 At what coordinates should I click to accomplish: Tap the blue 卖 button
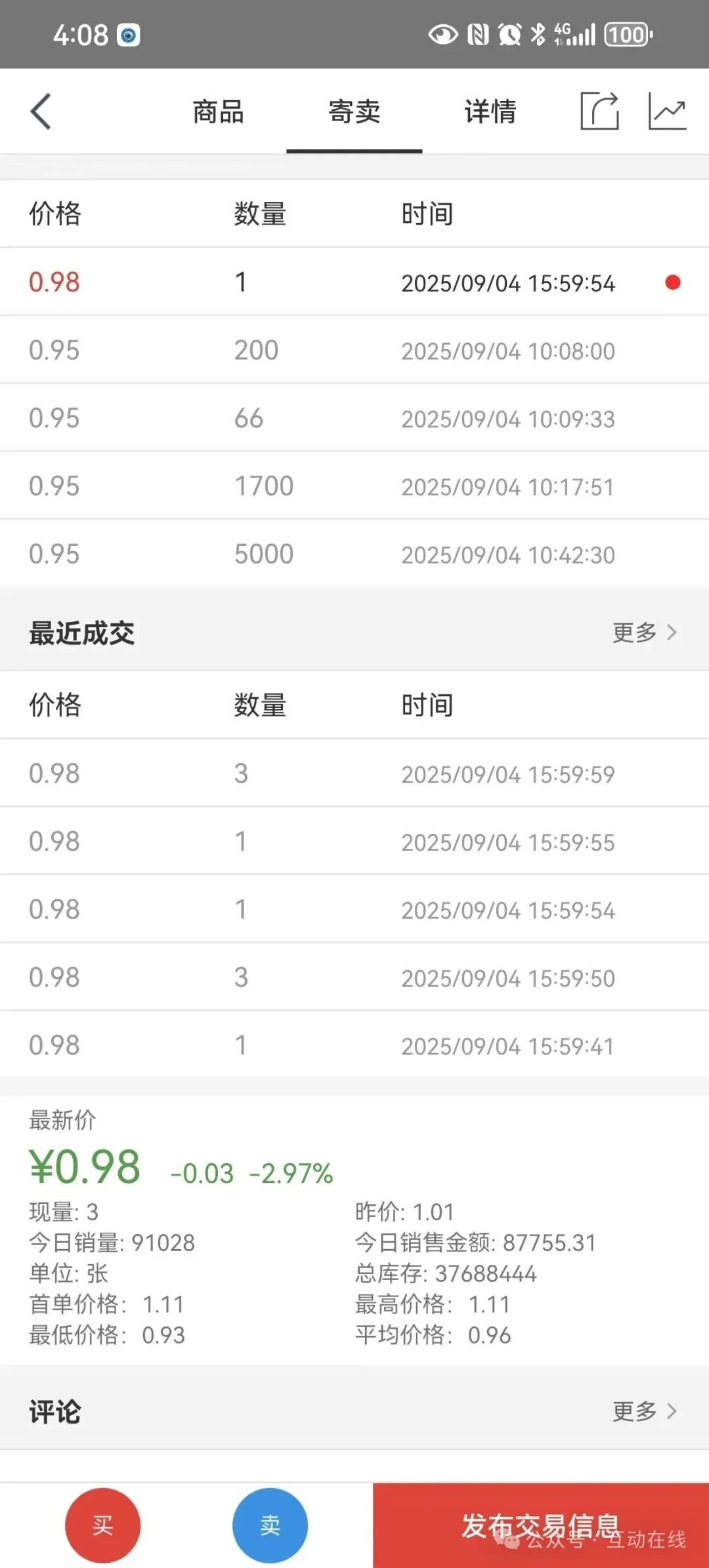click(270, 1525)
